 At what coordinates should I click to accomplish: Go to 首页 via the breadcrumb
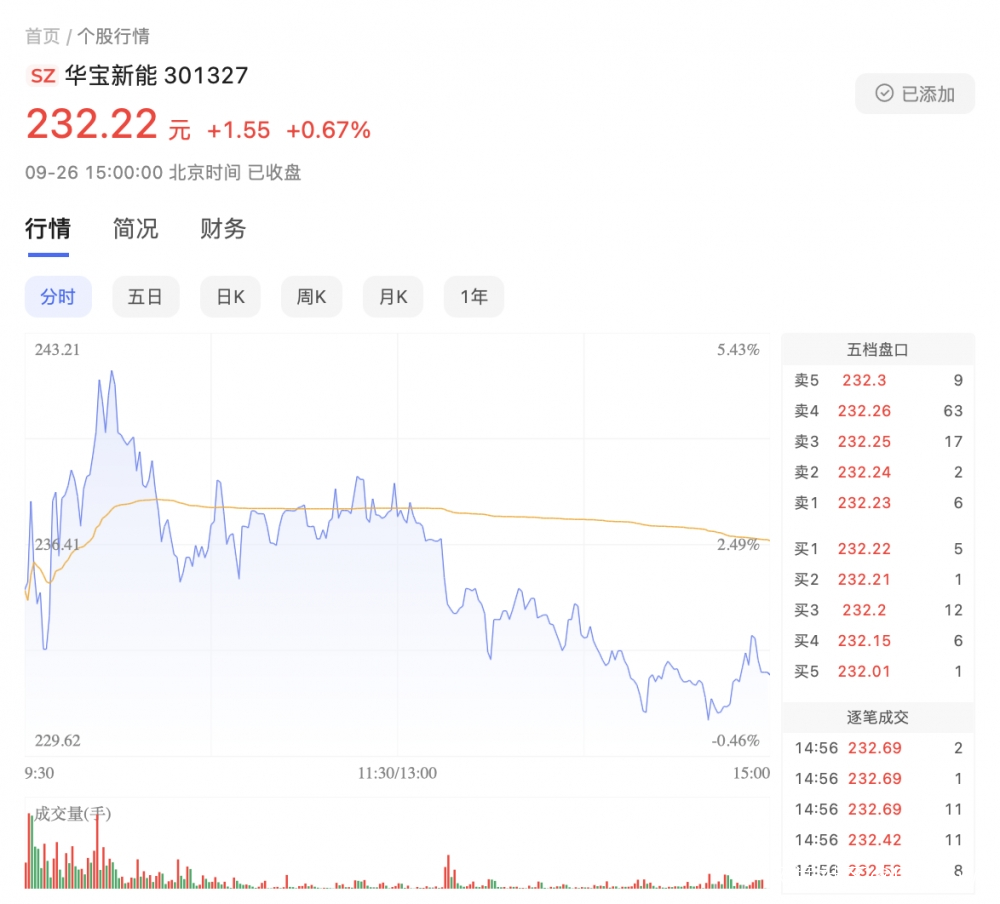click(x=42, y=36)
